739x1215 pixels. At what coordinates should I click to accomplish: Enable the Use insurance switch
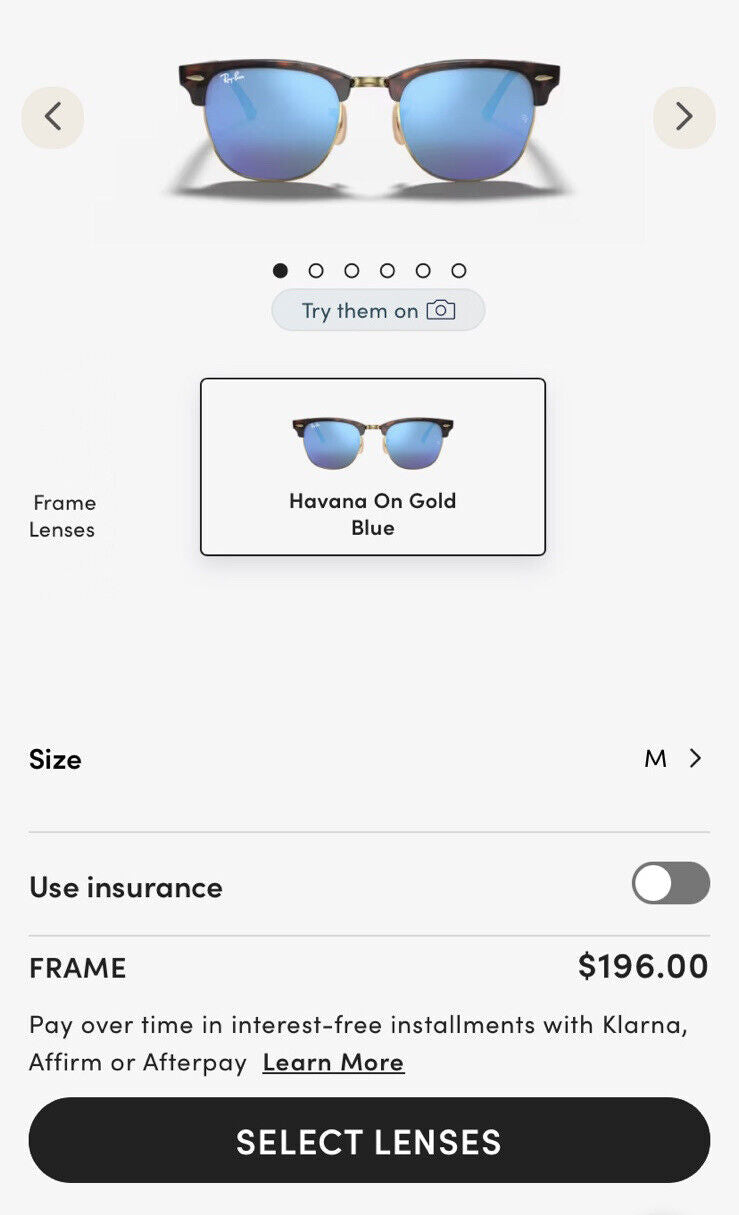tap(670, 883)
